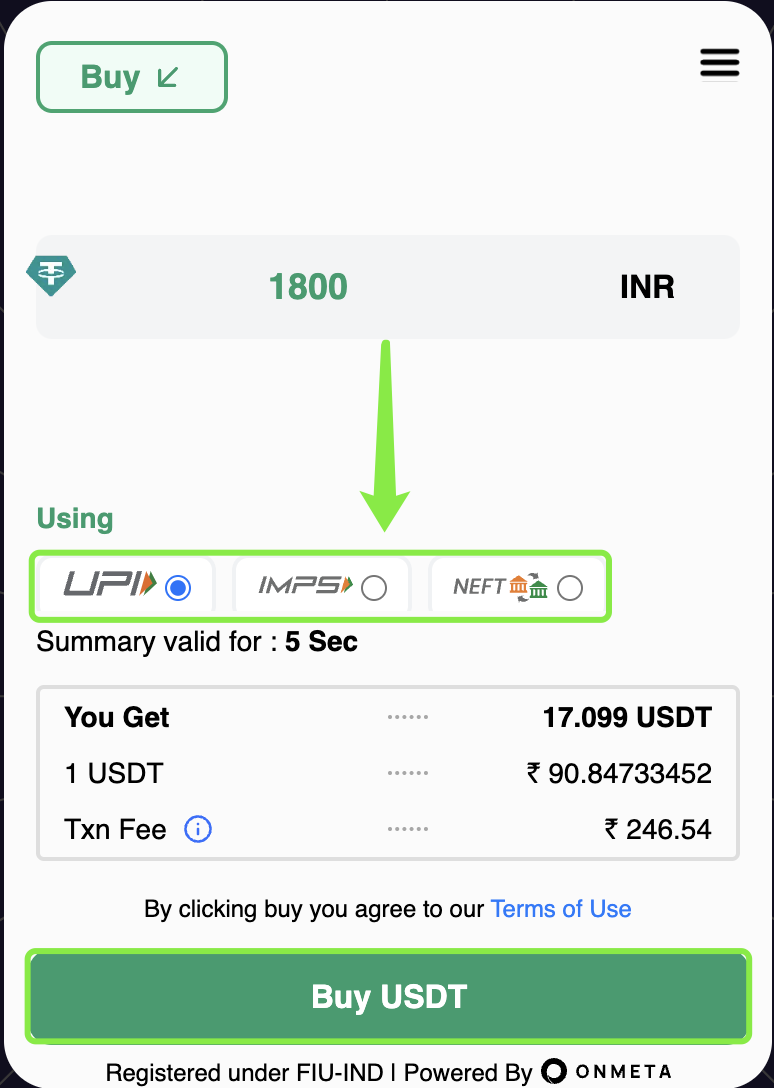Open the hamburger menu
The width and height of the screenshot is (774, 1088).
pyautogui.click(x=719, y=63)
